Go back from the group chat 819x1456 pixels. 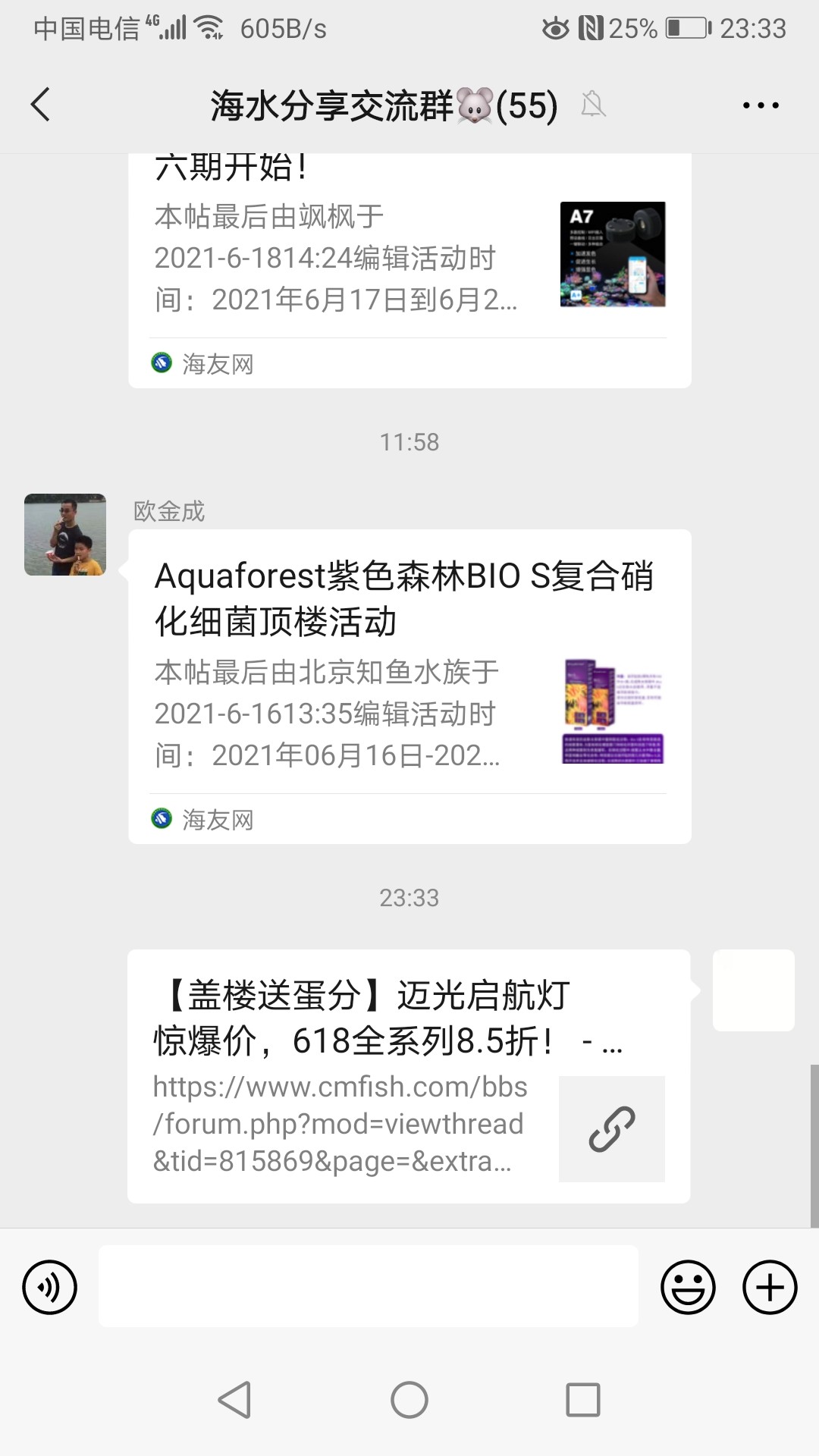pyautogui.click(x=41, y=105)
